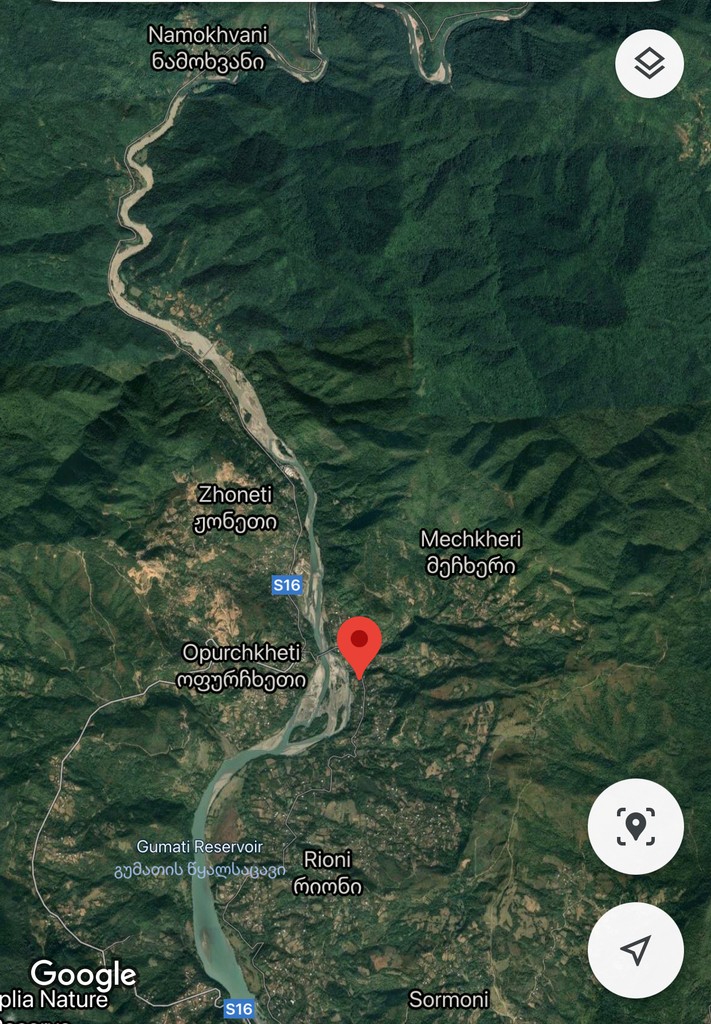The width and height of the screenshot is (711, 1024).
Task: Open the Live View location button
Action: pyautogui.click(x=635, y=827)
